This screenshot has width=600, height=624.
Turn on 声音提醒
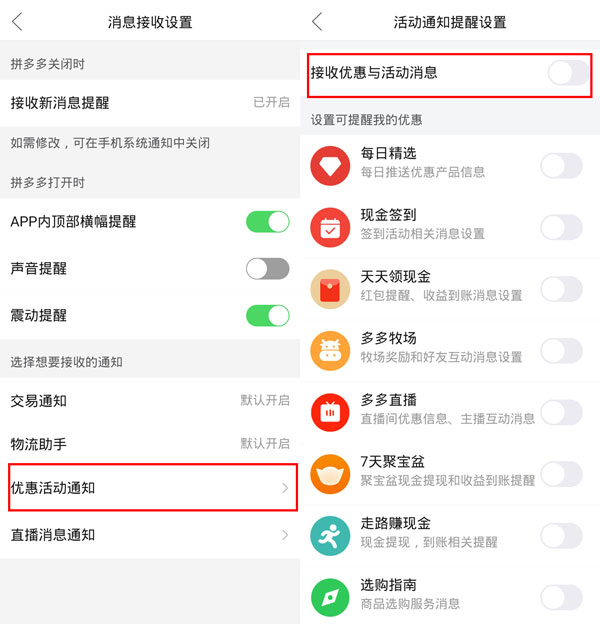click(x=267, y=268)
